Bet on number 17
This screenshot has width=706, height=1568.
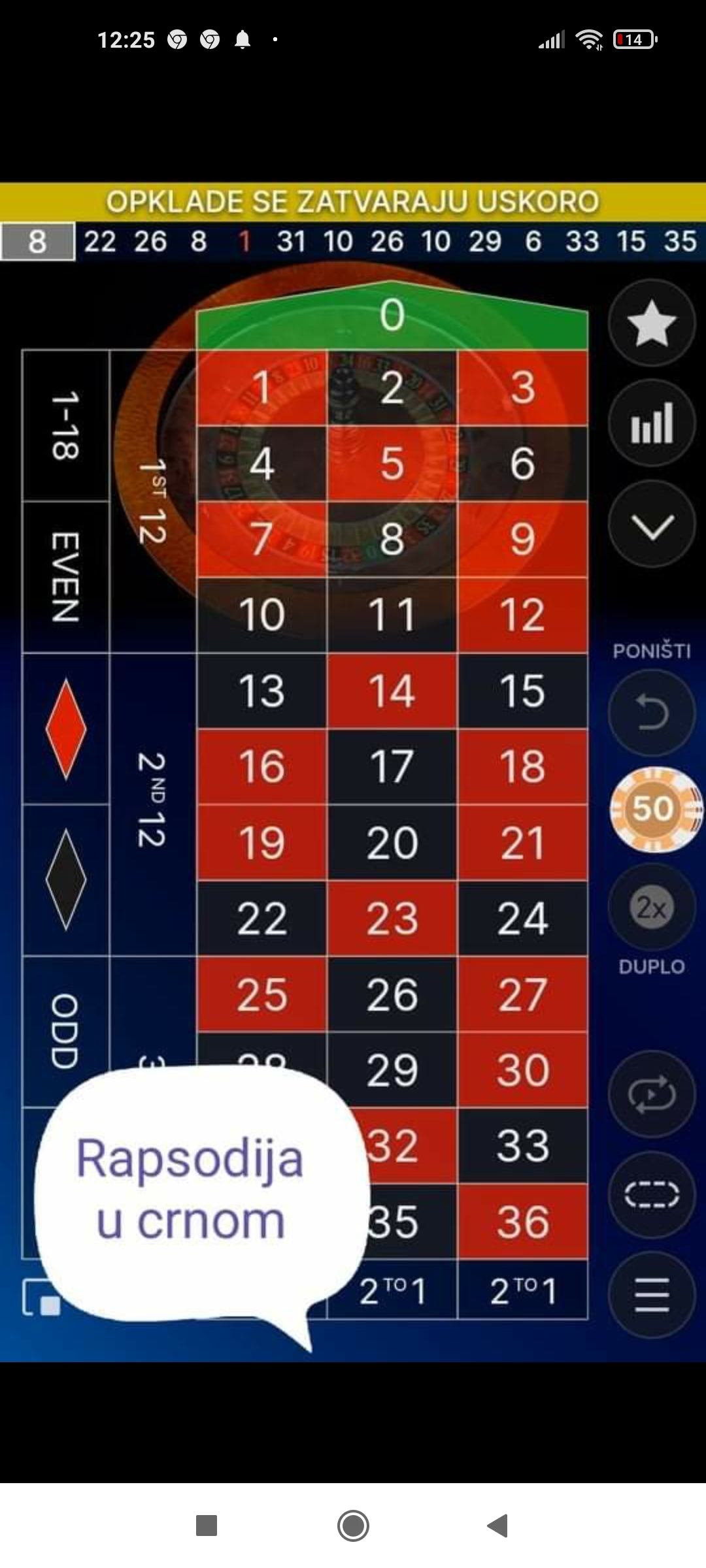392,766
